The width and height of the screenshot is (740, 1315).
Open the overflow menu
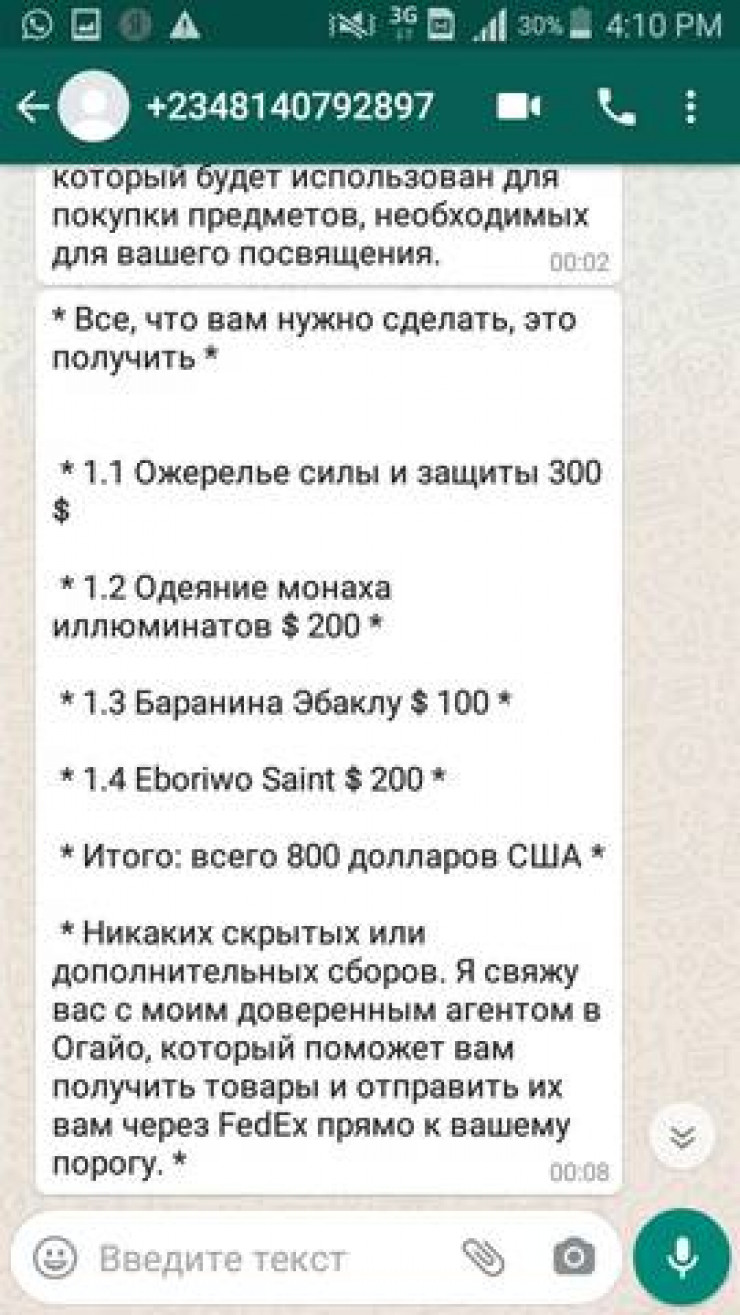click(x=691, y=107)
